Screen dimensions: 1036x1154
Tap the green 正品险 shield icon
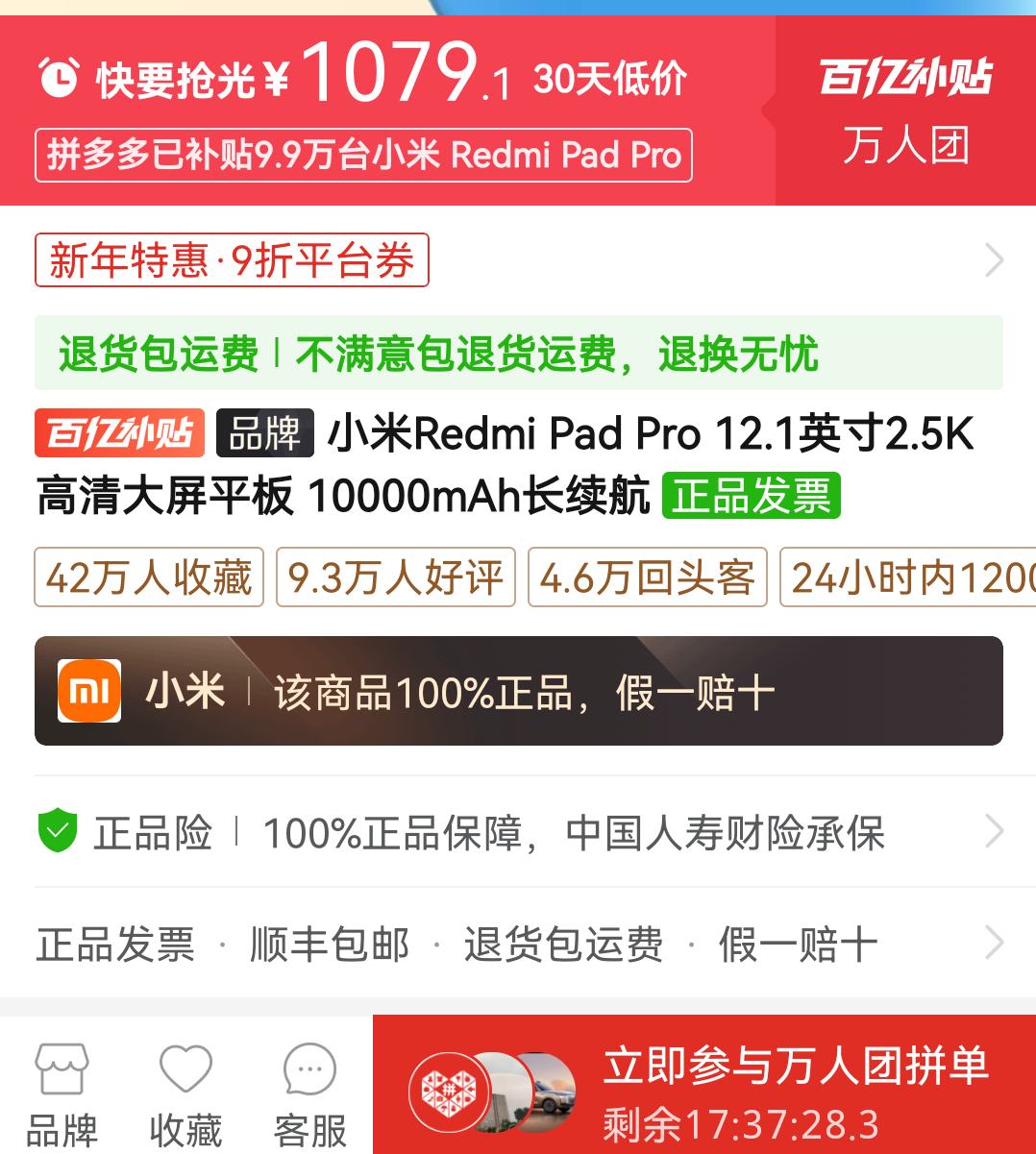[59, 830]
